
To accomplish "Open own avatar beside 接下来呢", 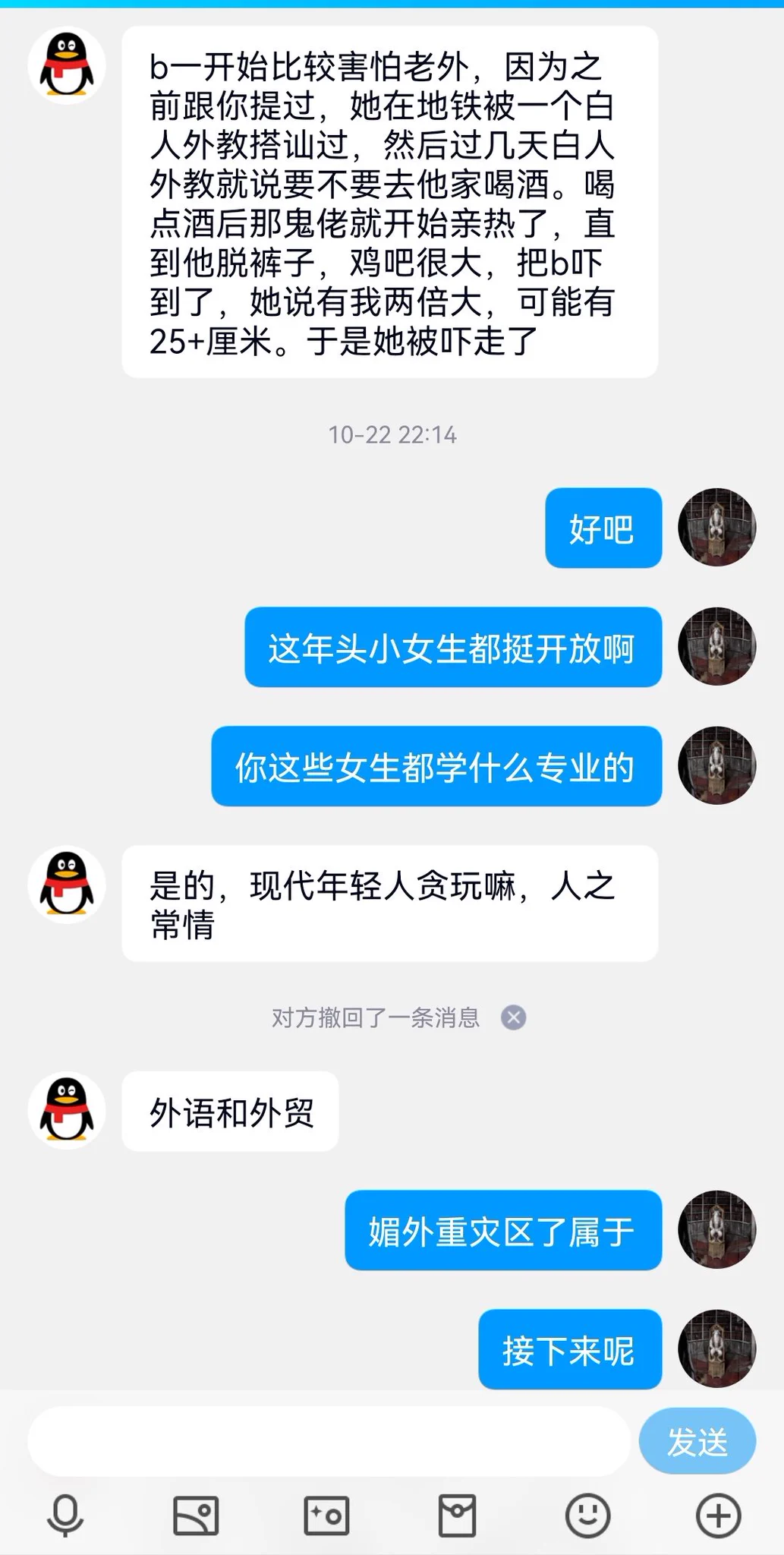I will 716,1348.
